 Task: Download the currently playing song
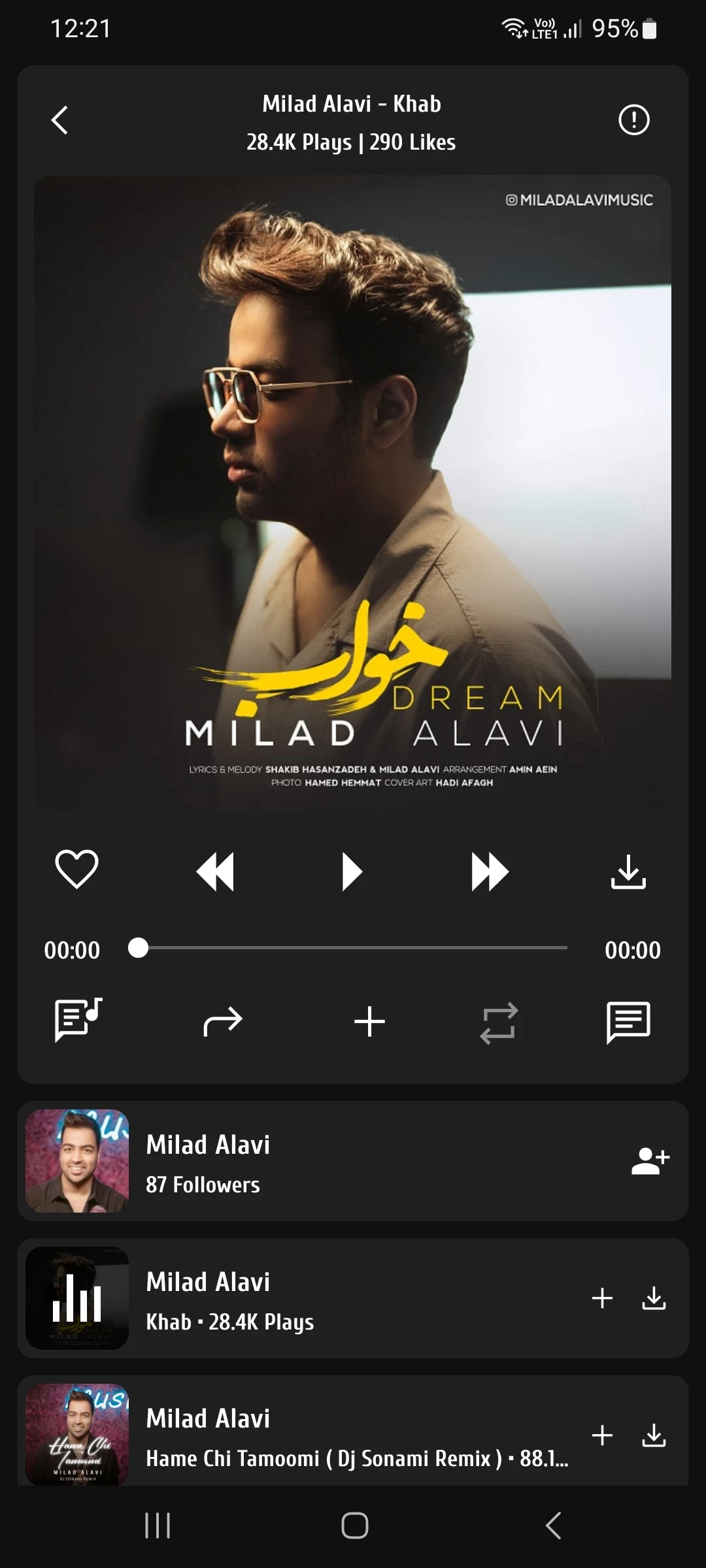pos(628,872)
